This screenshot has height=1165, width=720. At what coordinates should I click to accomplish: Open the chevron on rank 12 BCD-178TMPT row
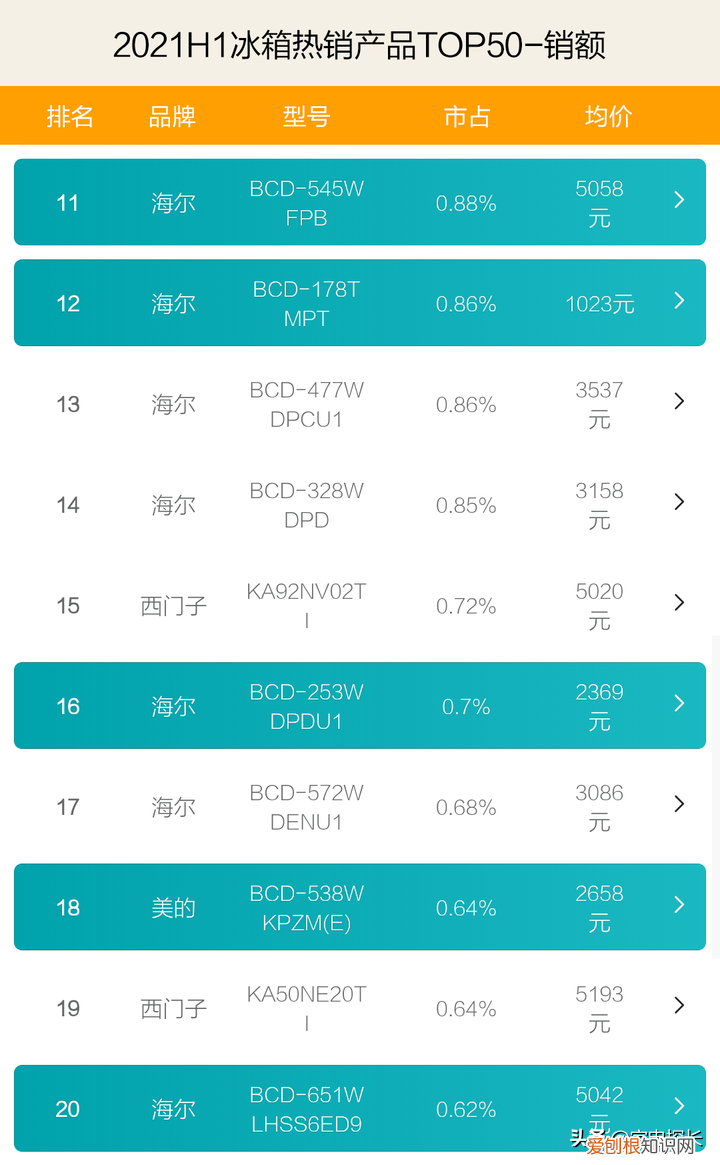pyautogui.click(x=679, y=302)
